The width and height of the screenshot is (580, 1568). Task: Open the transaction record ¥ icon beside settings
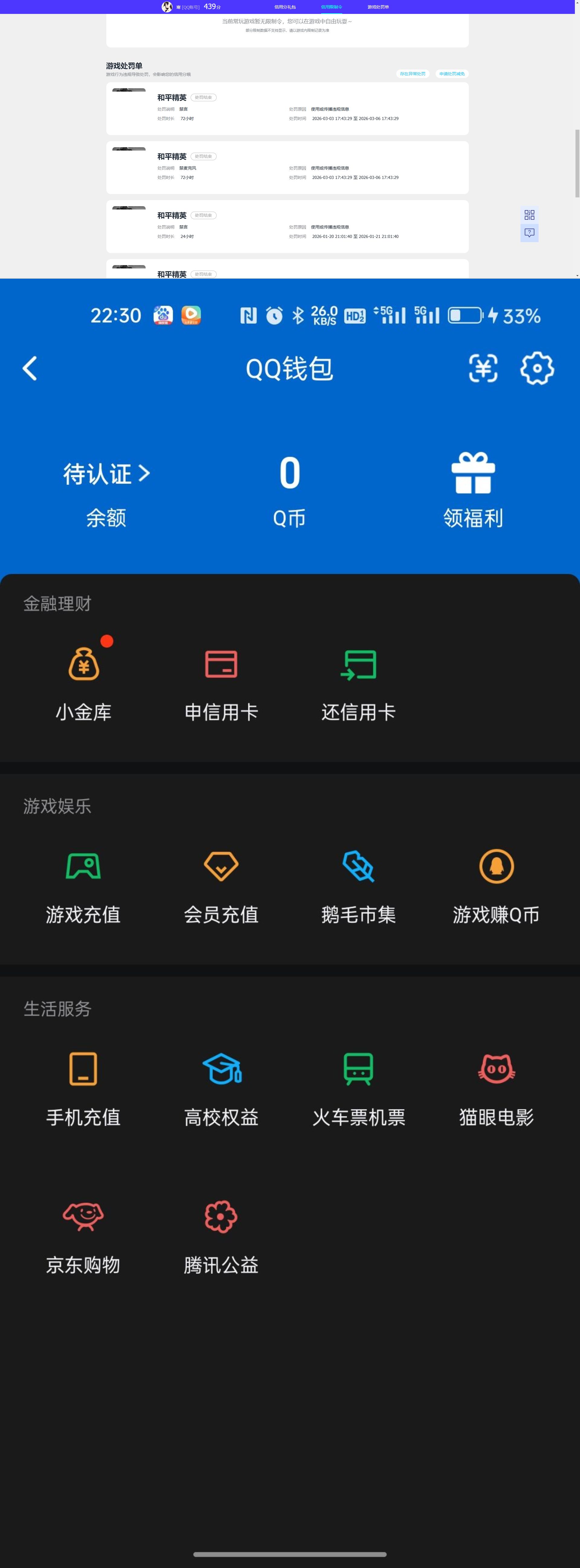click(x=483, y=368)
